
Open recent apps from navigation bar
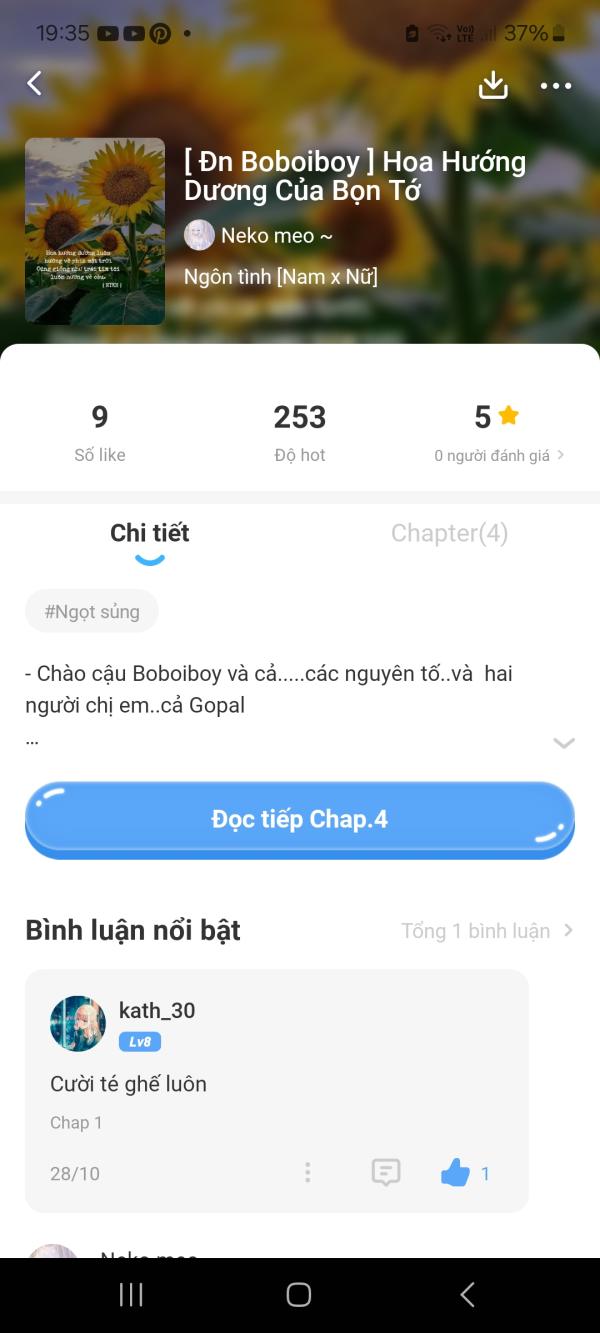131,1295
